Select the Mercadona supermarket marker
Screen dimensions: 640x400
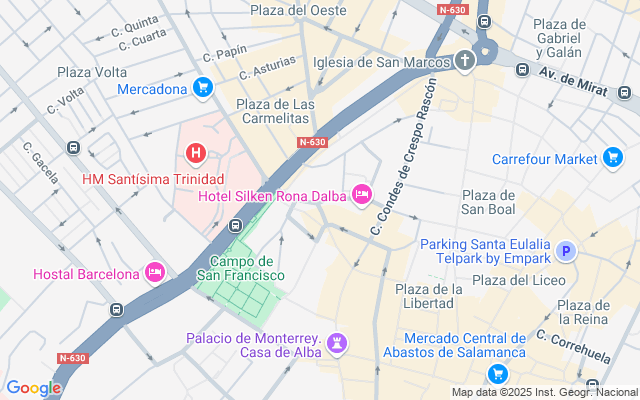coord(203,88)
